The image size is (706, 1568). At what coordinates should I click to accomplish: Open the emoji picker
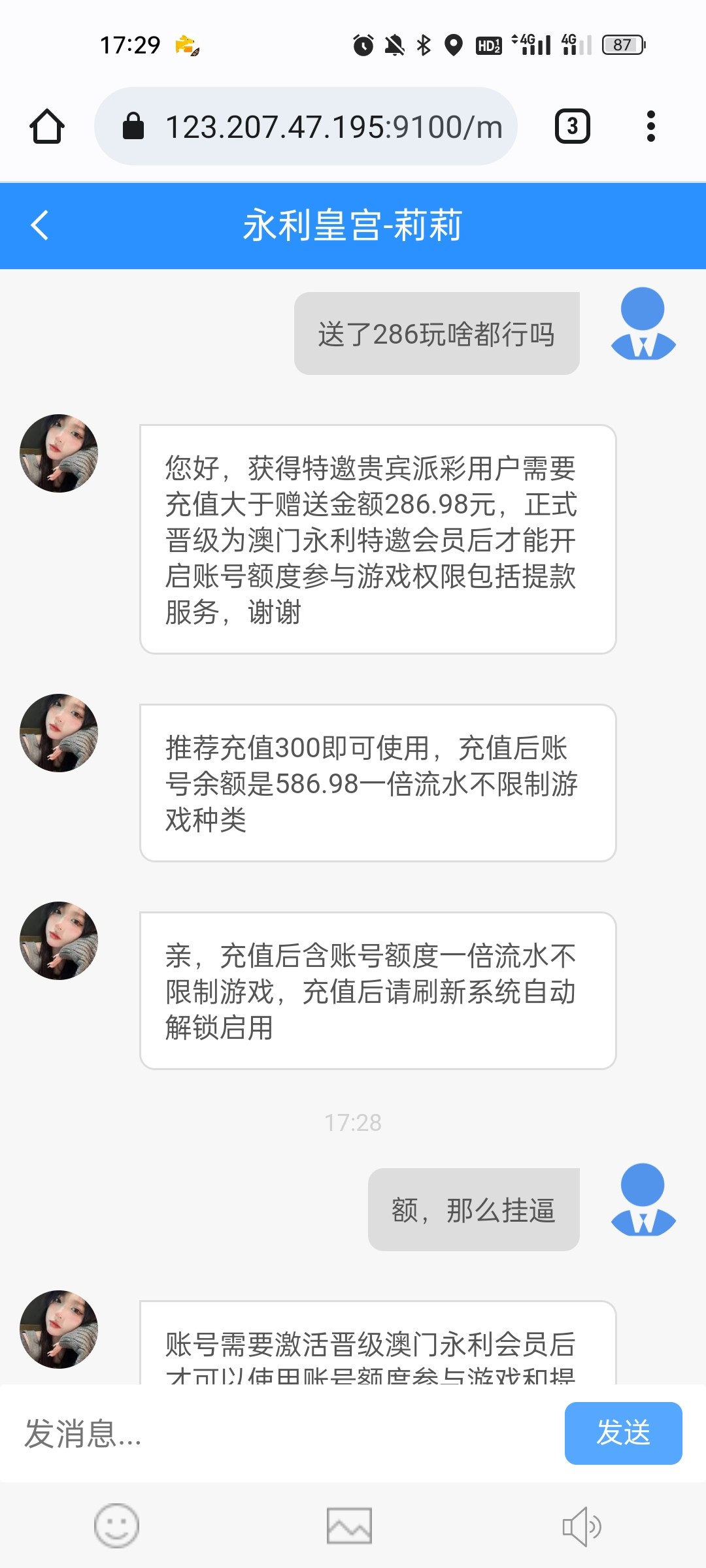click(x=116, y=1526)
